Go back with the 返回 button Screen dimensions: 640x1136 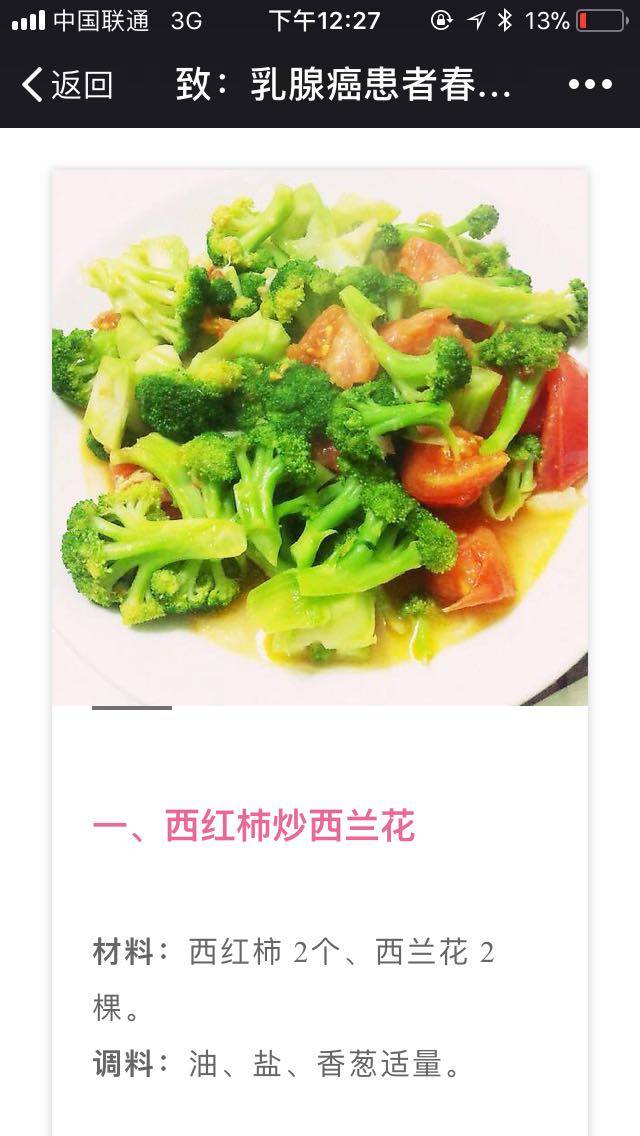pos(67,85)
